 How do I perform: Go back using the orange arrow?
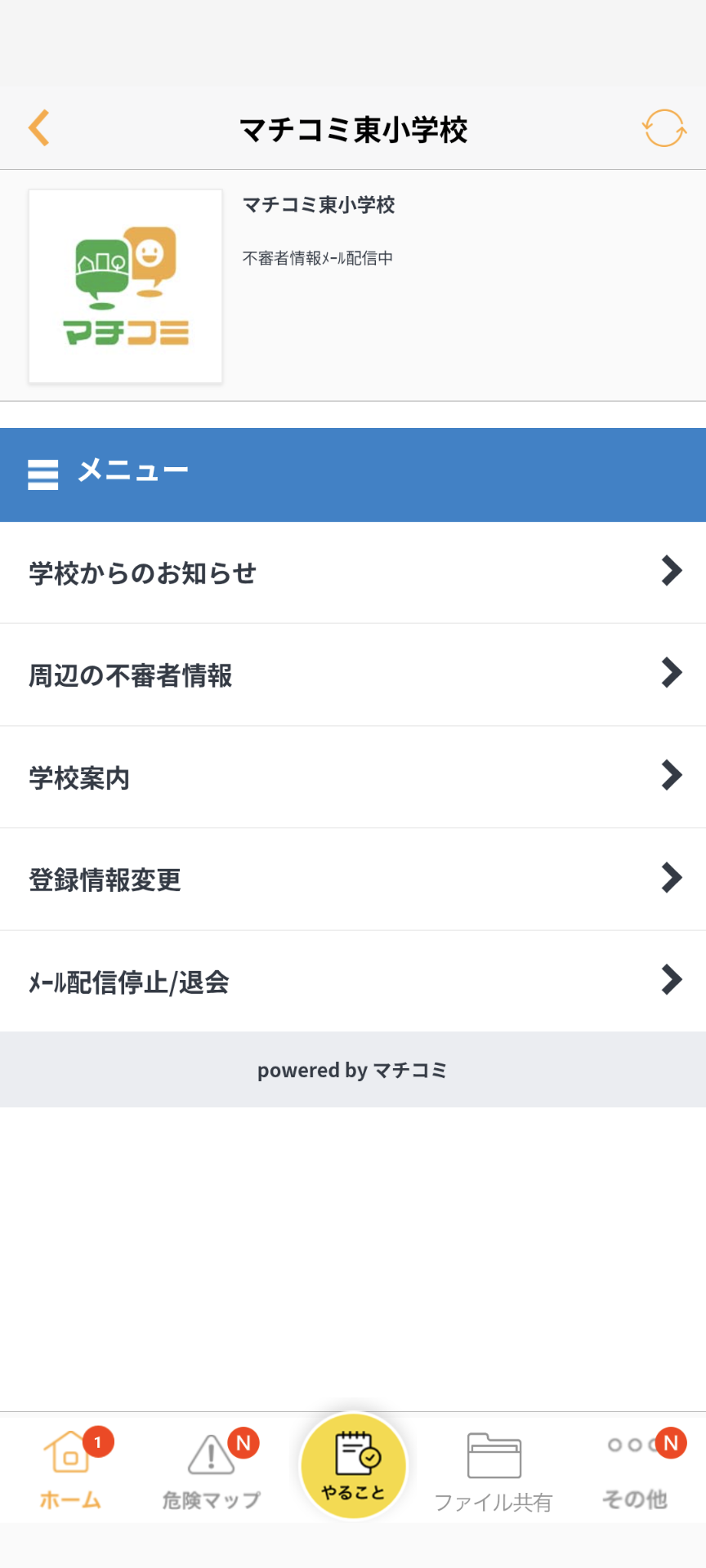pos(38,128)
